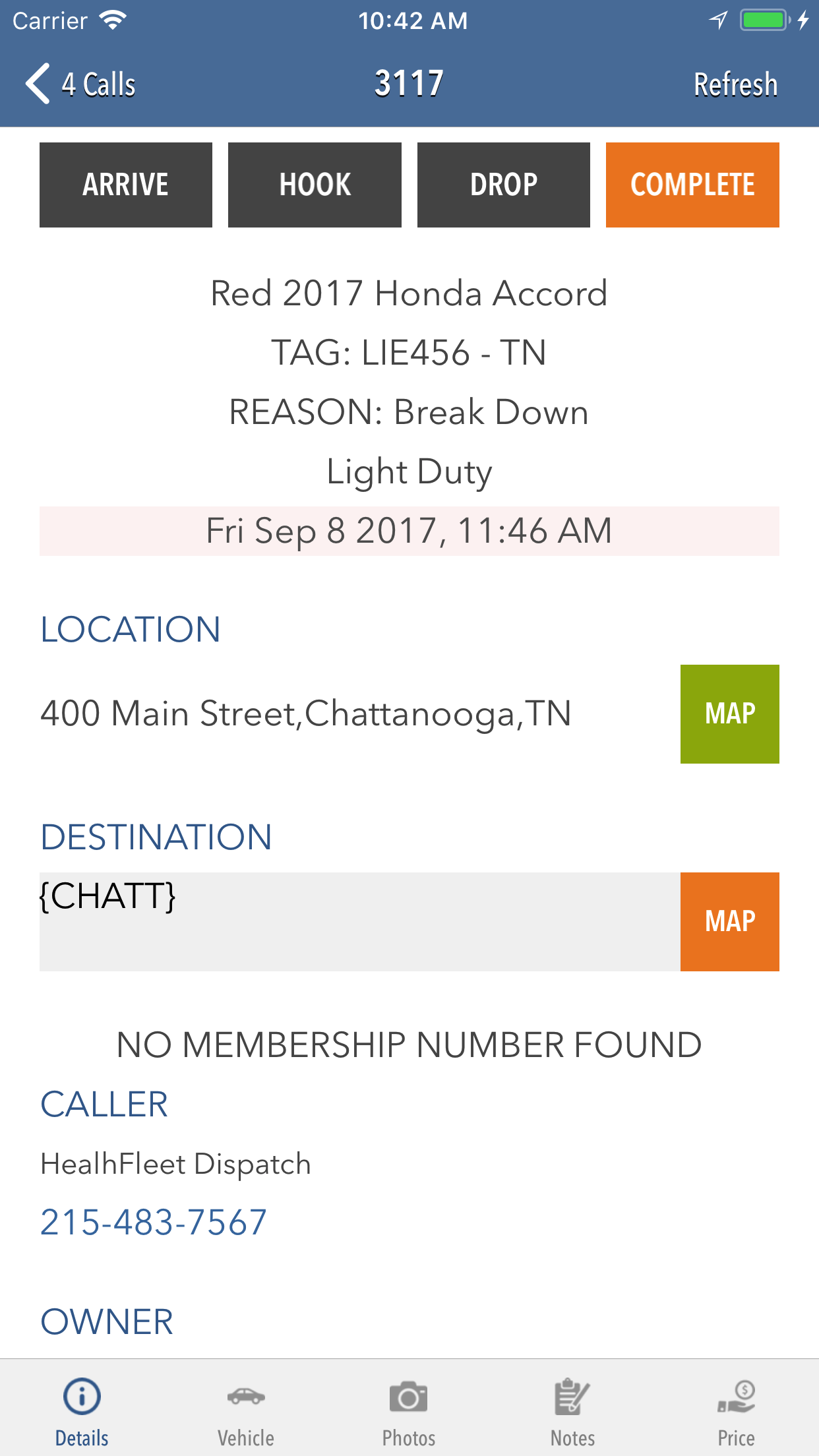Viewport: 819px width, 1456px height.
Task: Mark the call COMPLETE
Action: click(692, 185)
